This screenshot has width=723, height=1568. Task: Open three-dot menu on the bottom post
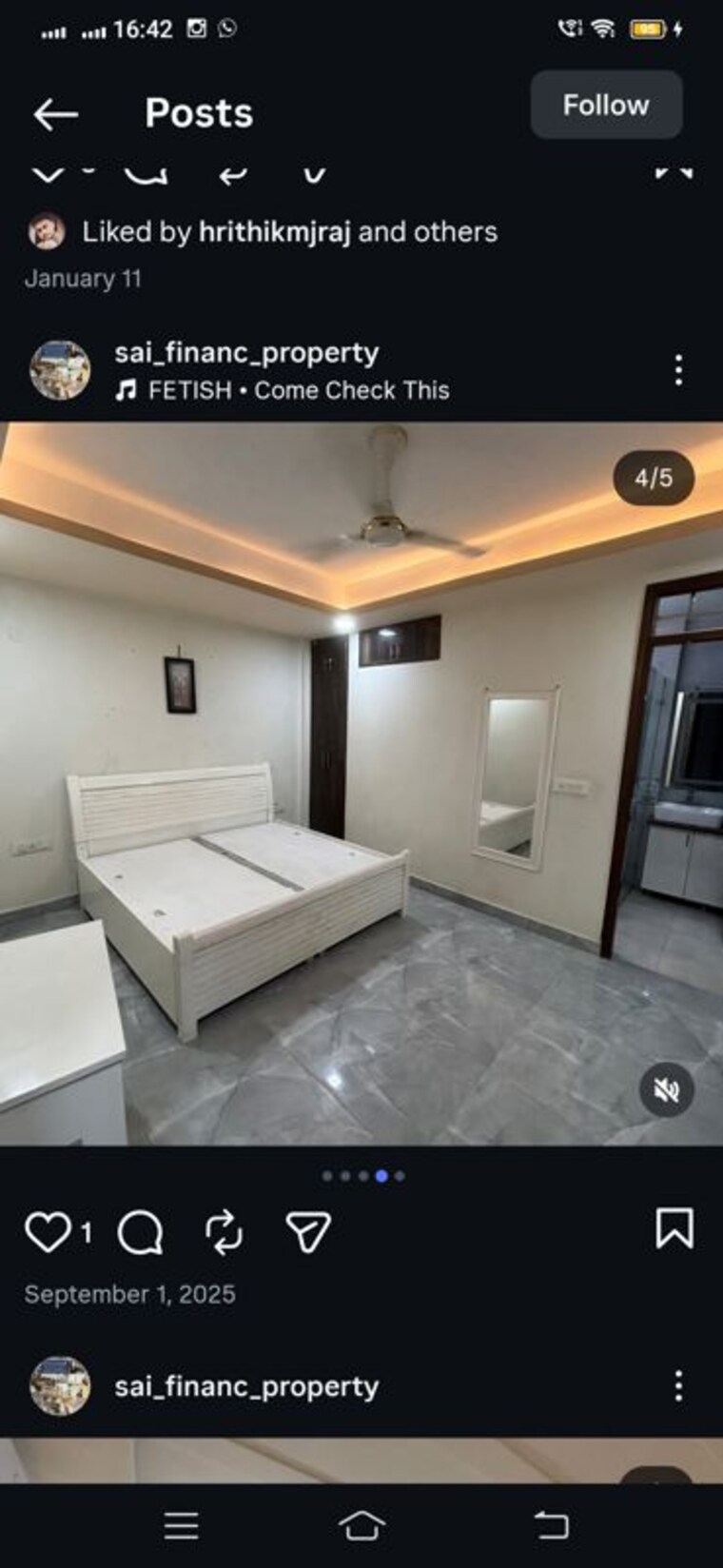(678, 1385)
